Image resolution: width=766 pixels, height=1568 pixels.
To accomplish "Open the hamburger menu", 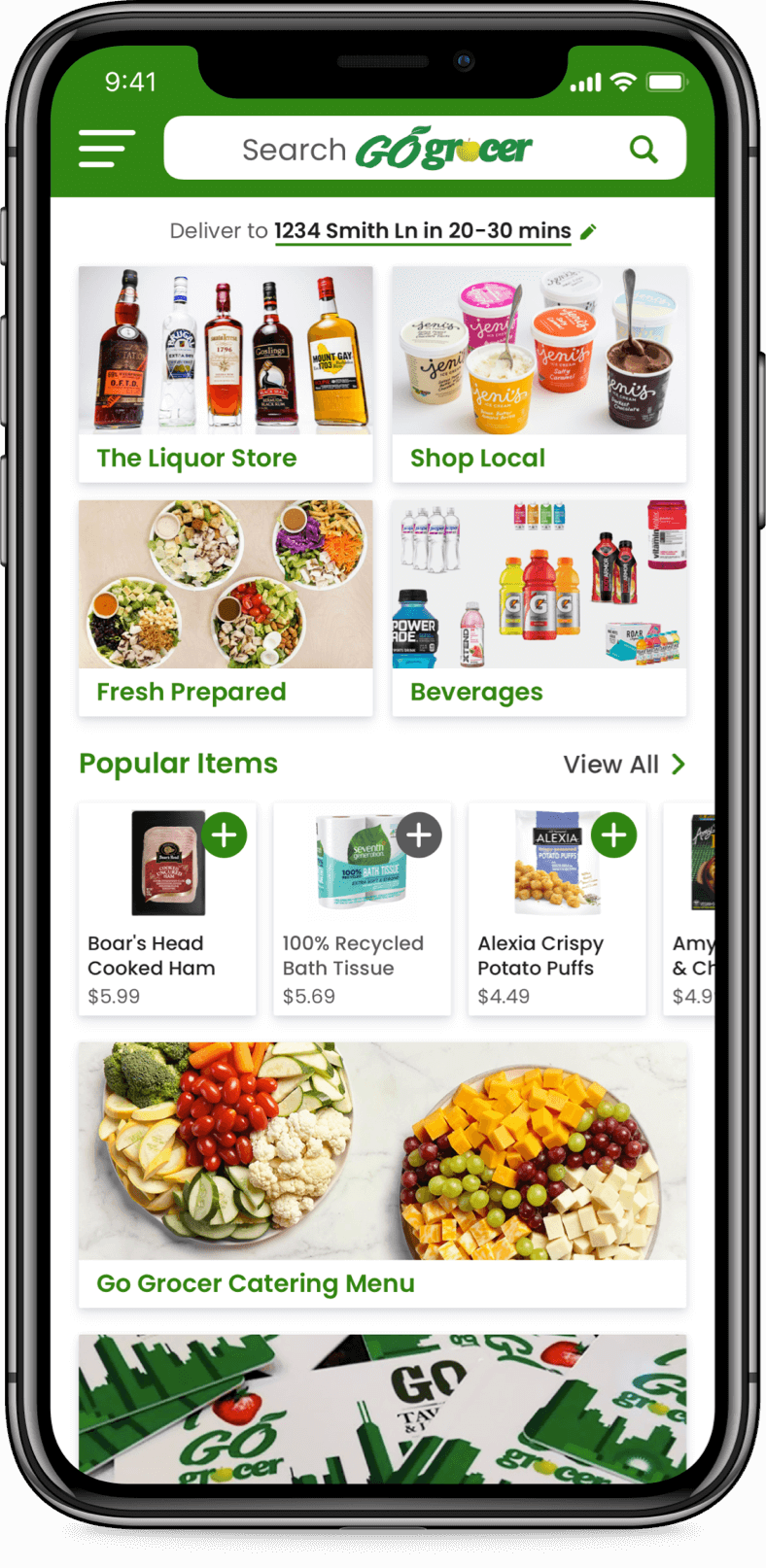I will point(107,149).
